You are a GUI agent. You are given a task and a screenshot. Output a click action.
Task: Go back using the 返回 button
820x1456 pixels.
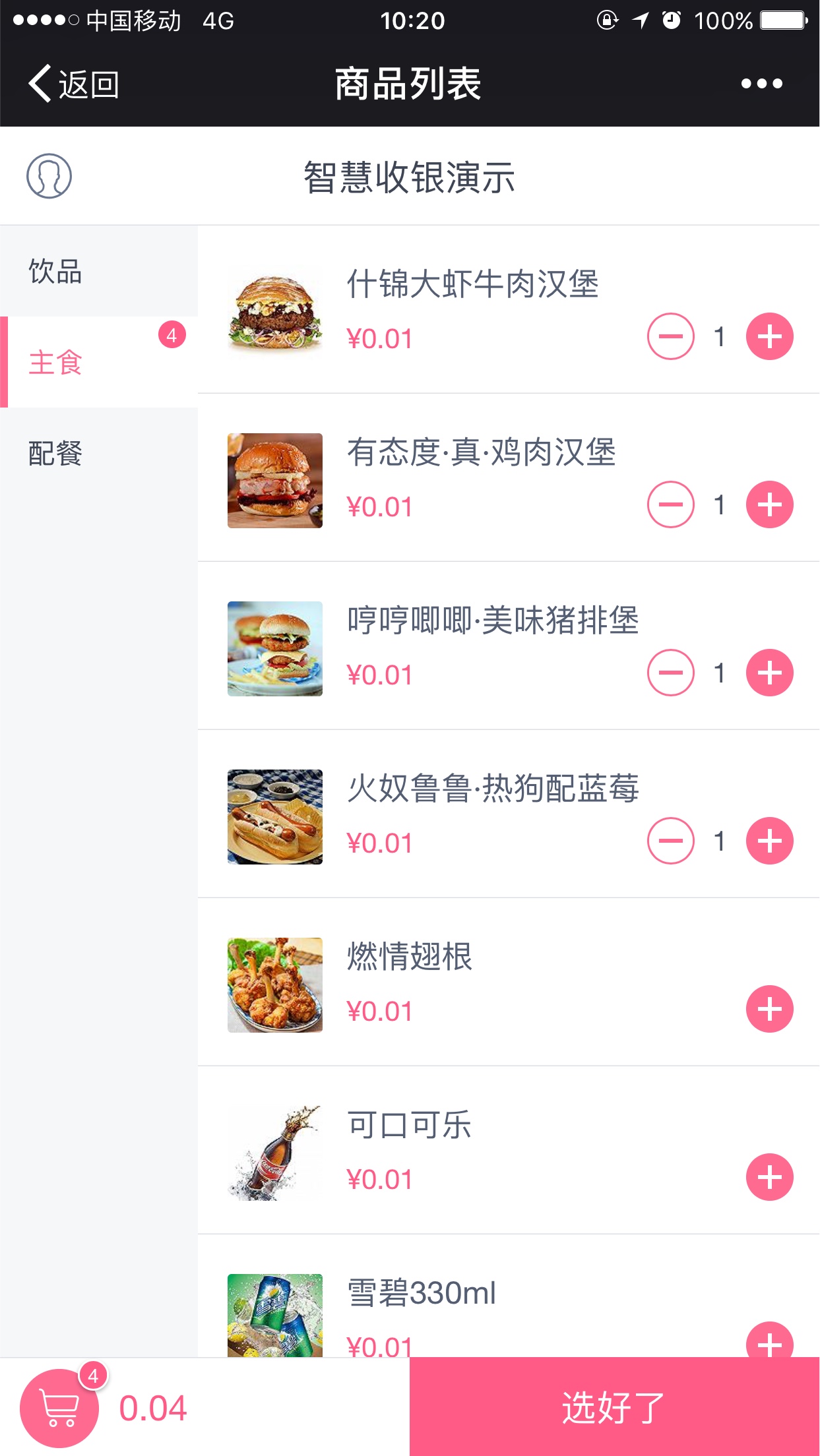73,84
